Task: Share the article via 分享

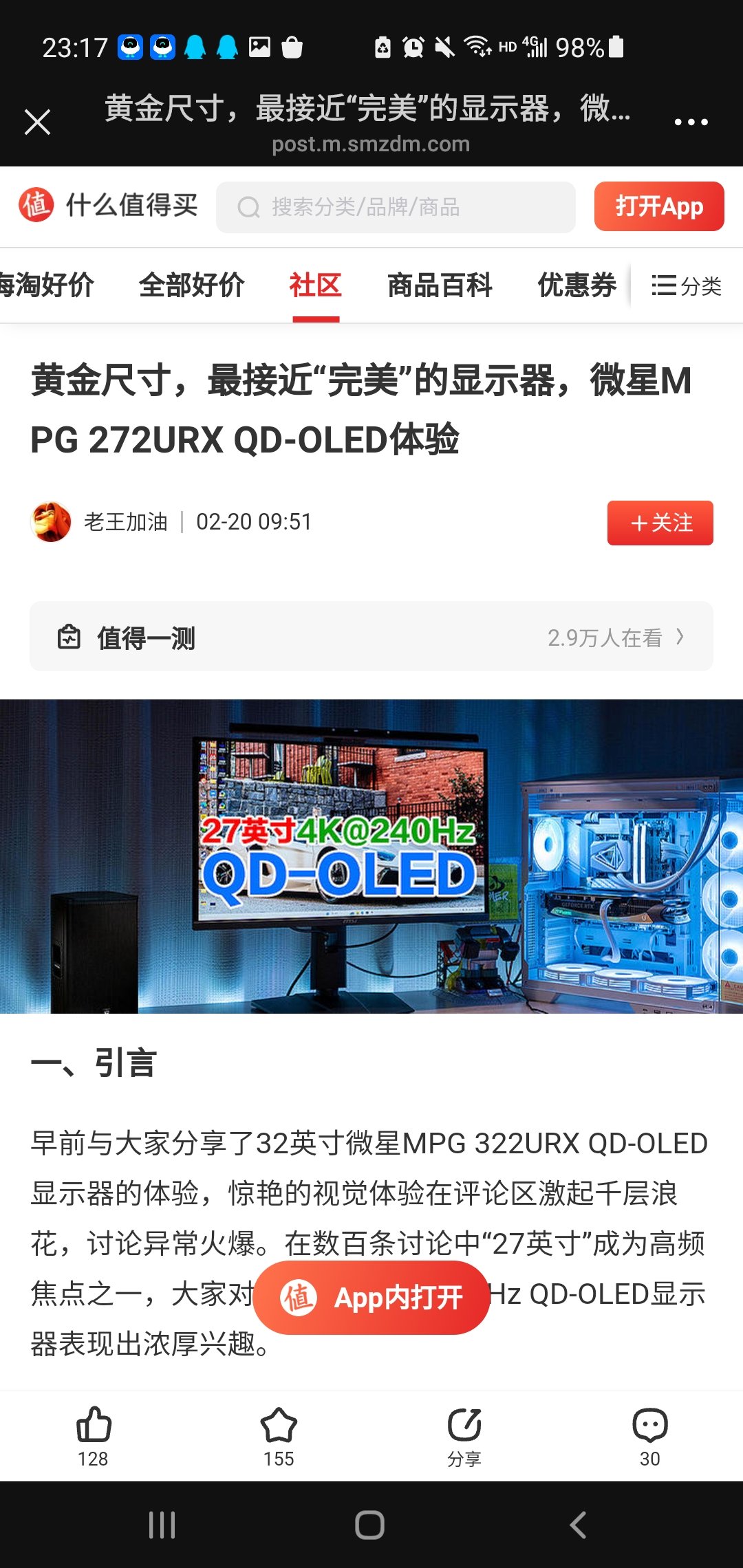Action: [464, 1435]
